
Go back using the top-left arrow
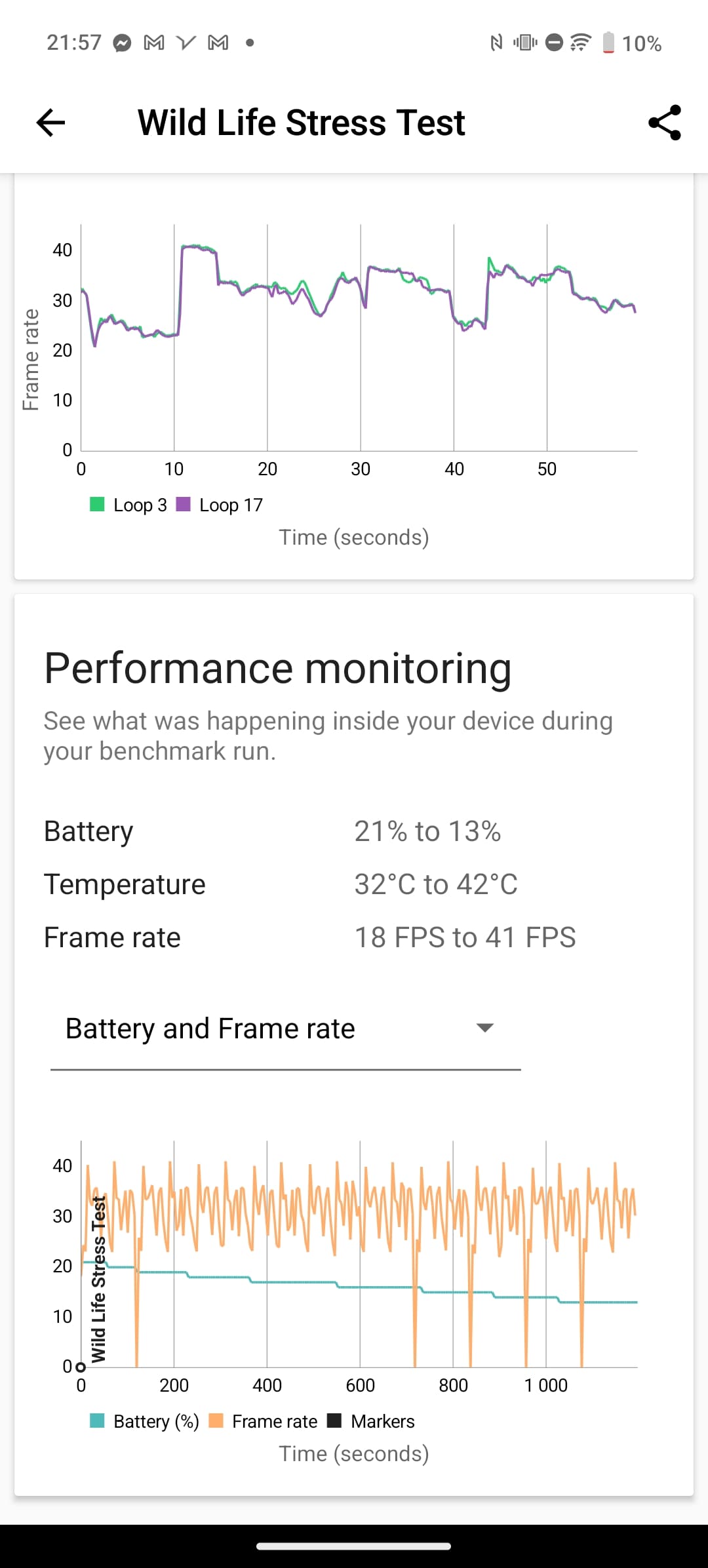[50, 123]
